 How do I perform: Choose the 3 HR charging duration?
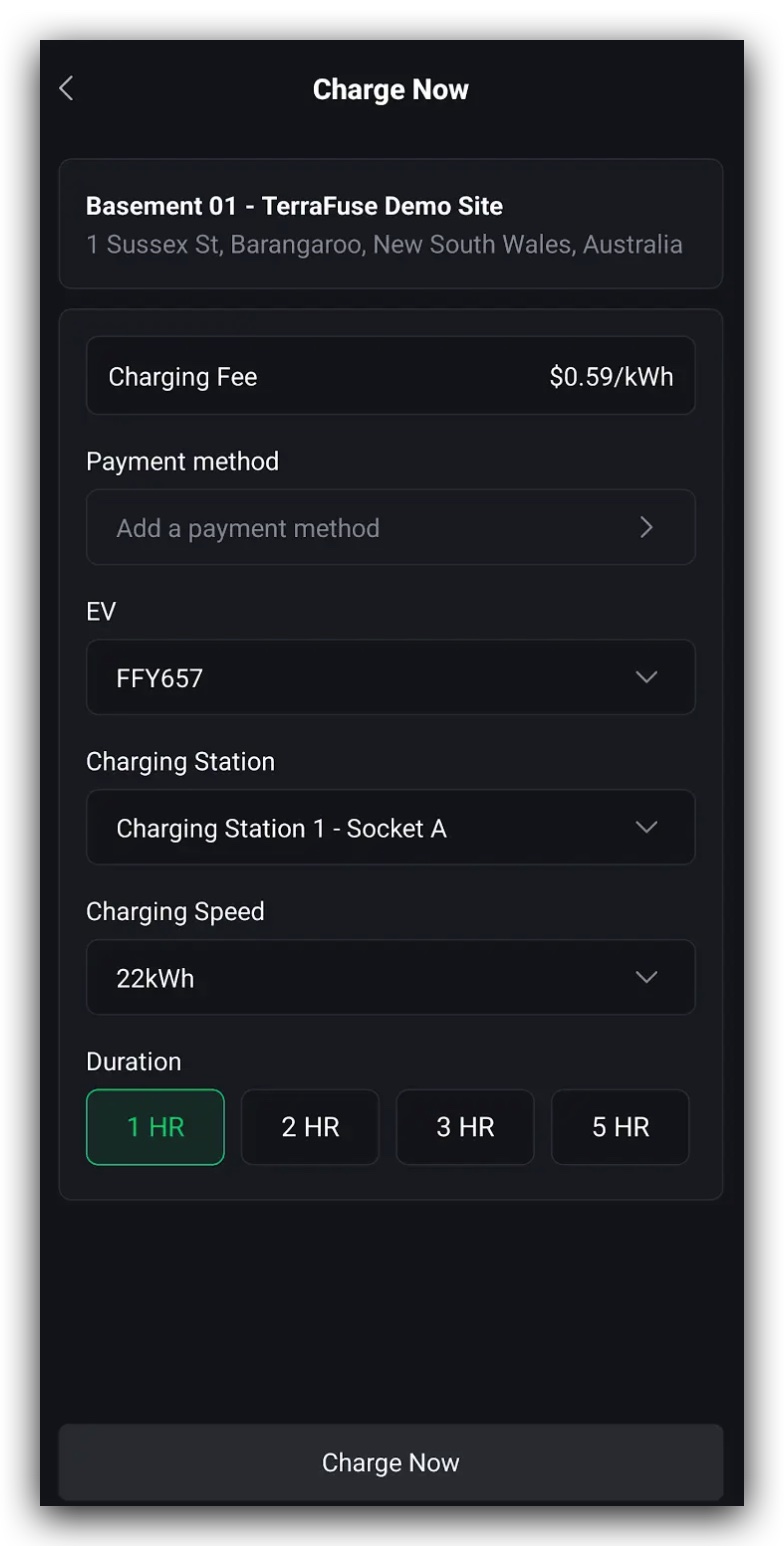[x=465, y=1127]
